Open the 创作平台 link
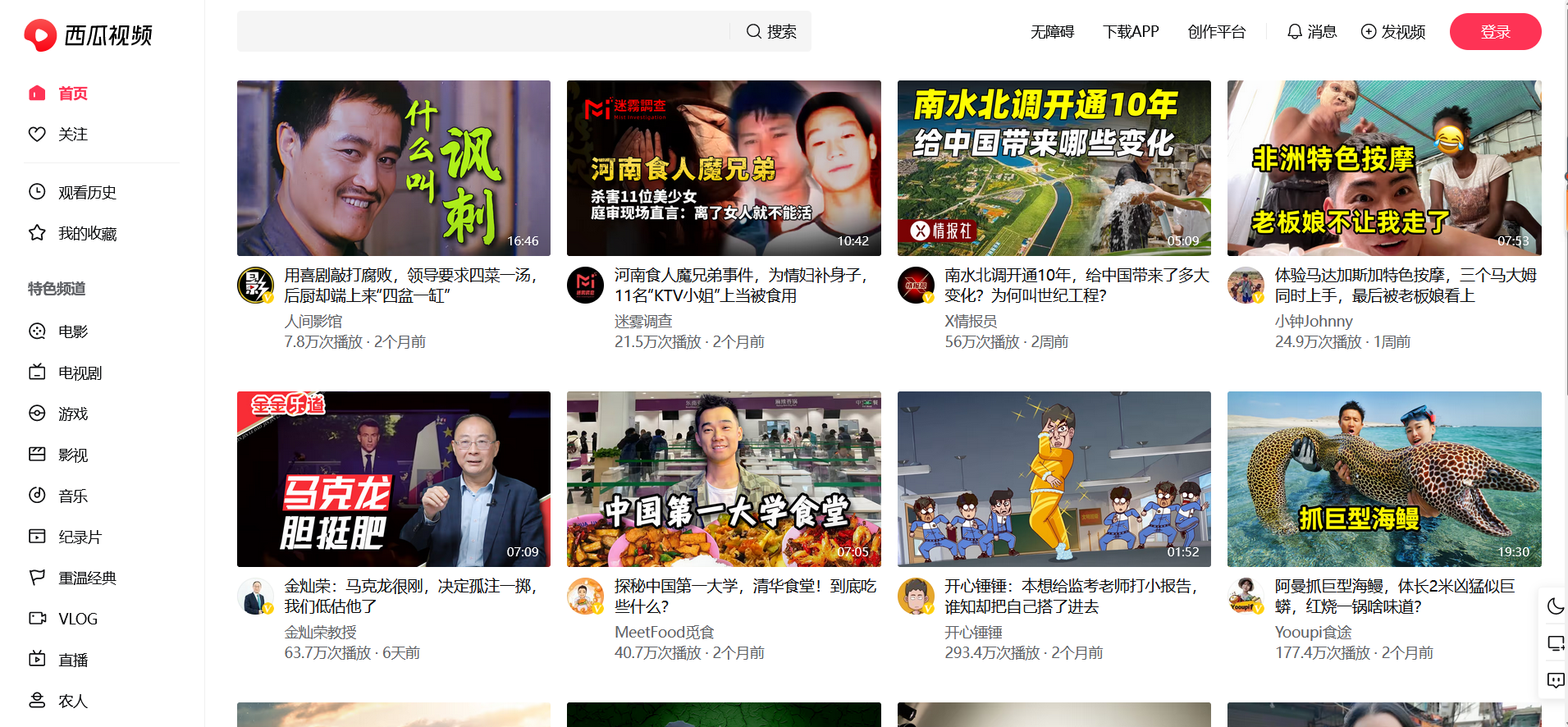 click(1216, 32)
